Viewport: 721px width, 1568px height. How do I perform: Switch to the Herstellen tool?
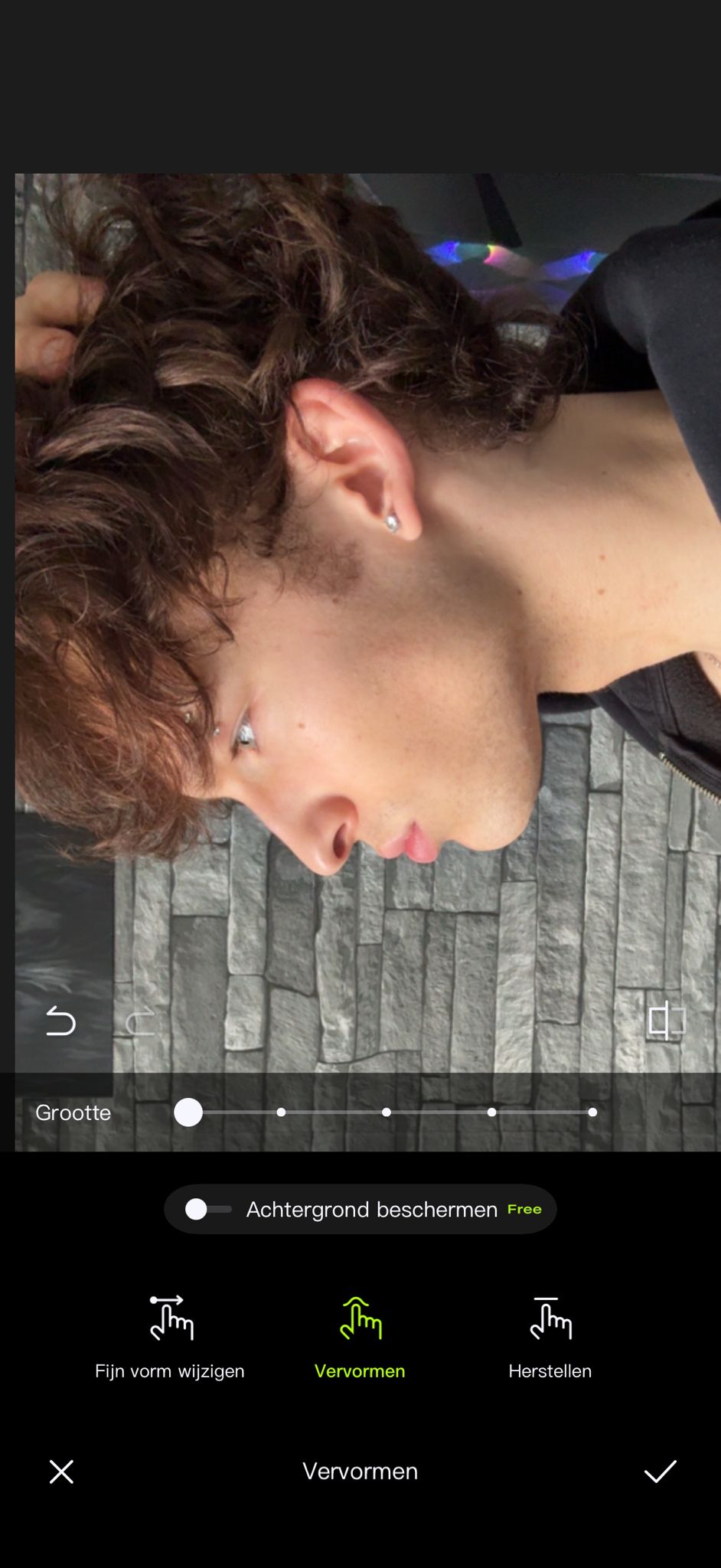pyautogui.click(x=550, y=1337)
